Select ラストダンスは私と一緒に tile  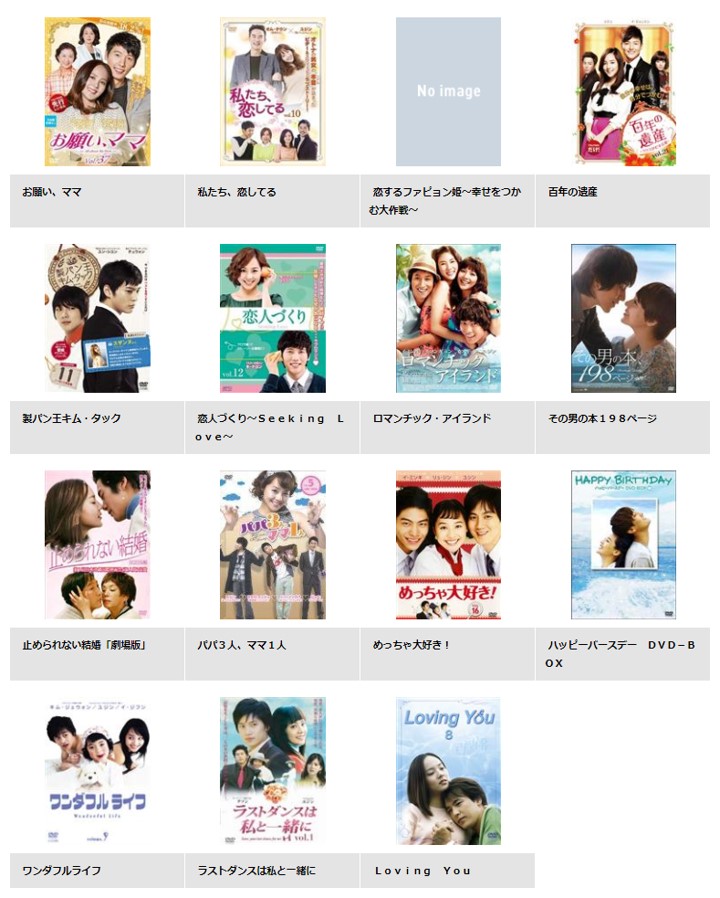coord(273,771)
